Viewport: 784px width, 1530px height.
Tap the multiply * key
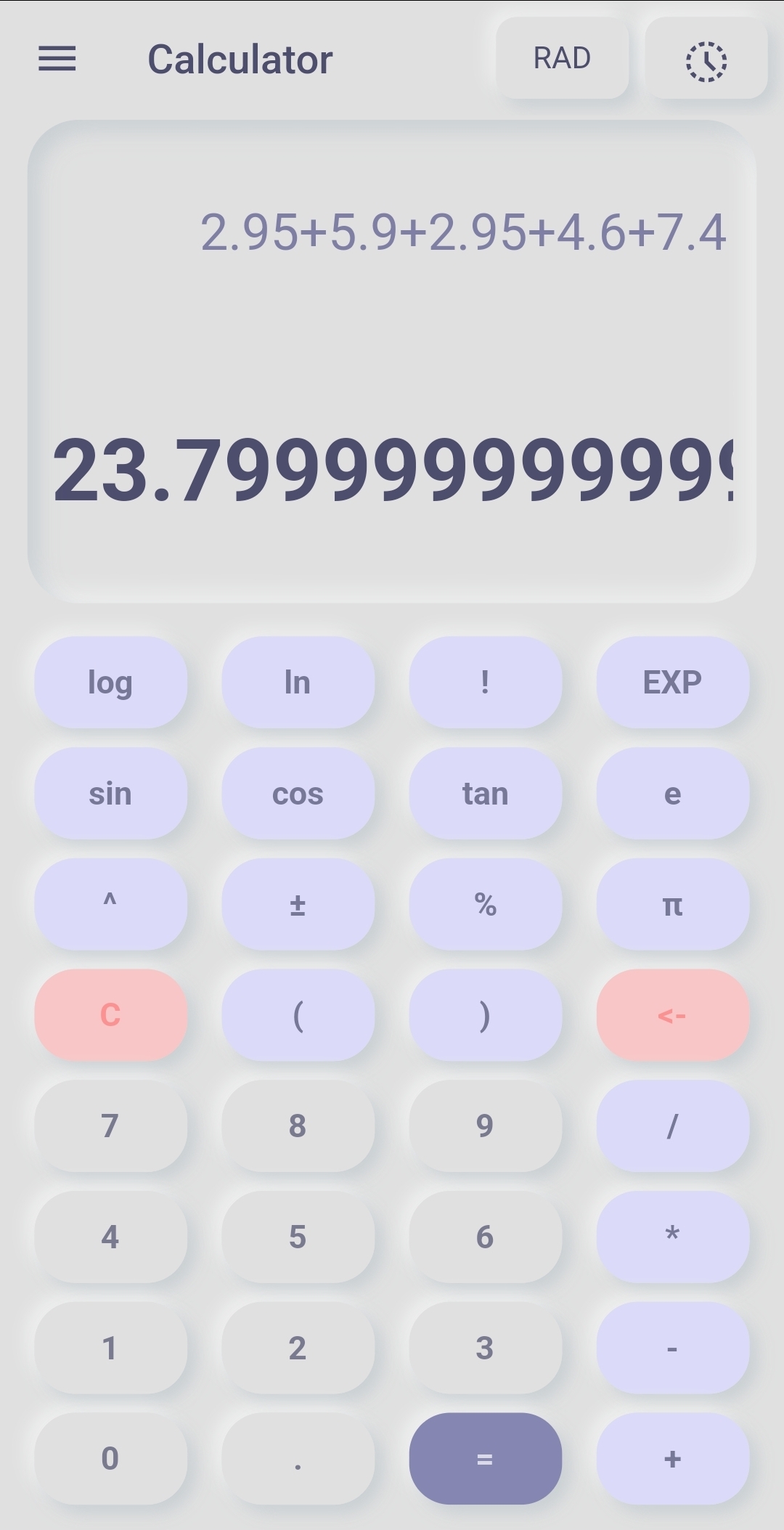[672, 1237]
